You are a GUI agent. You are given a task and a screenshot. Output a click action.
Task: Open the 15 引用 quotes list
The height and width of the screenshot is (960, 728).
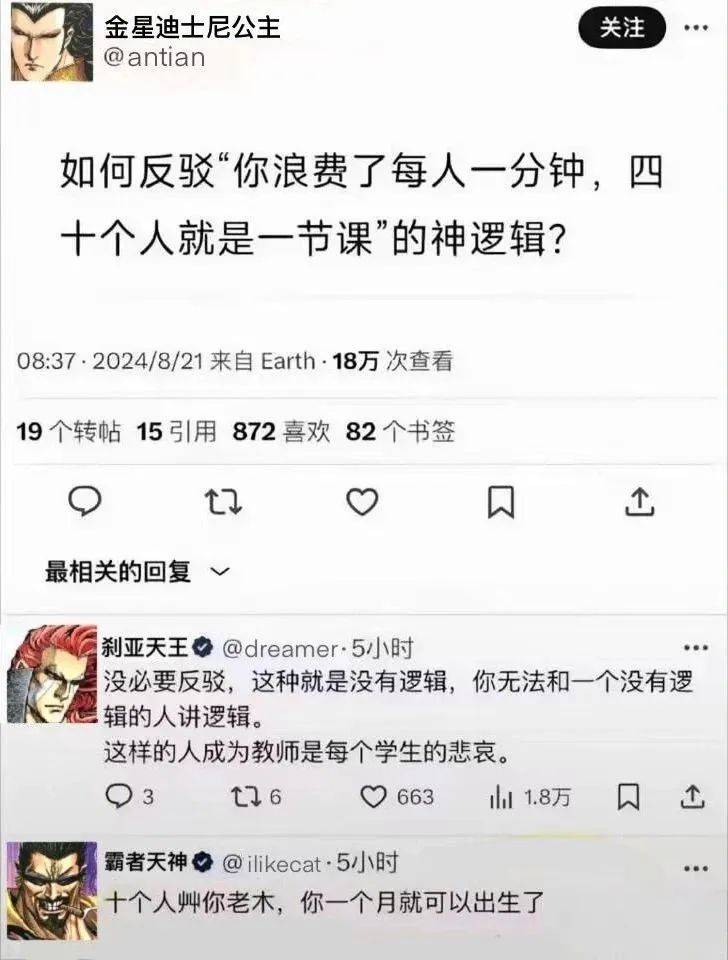click(x=176, y=432)
